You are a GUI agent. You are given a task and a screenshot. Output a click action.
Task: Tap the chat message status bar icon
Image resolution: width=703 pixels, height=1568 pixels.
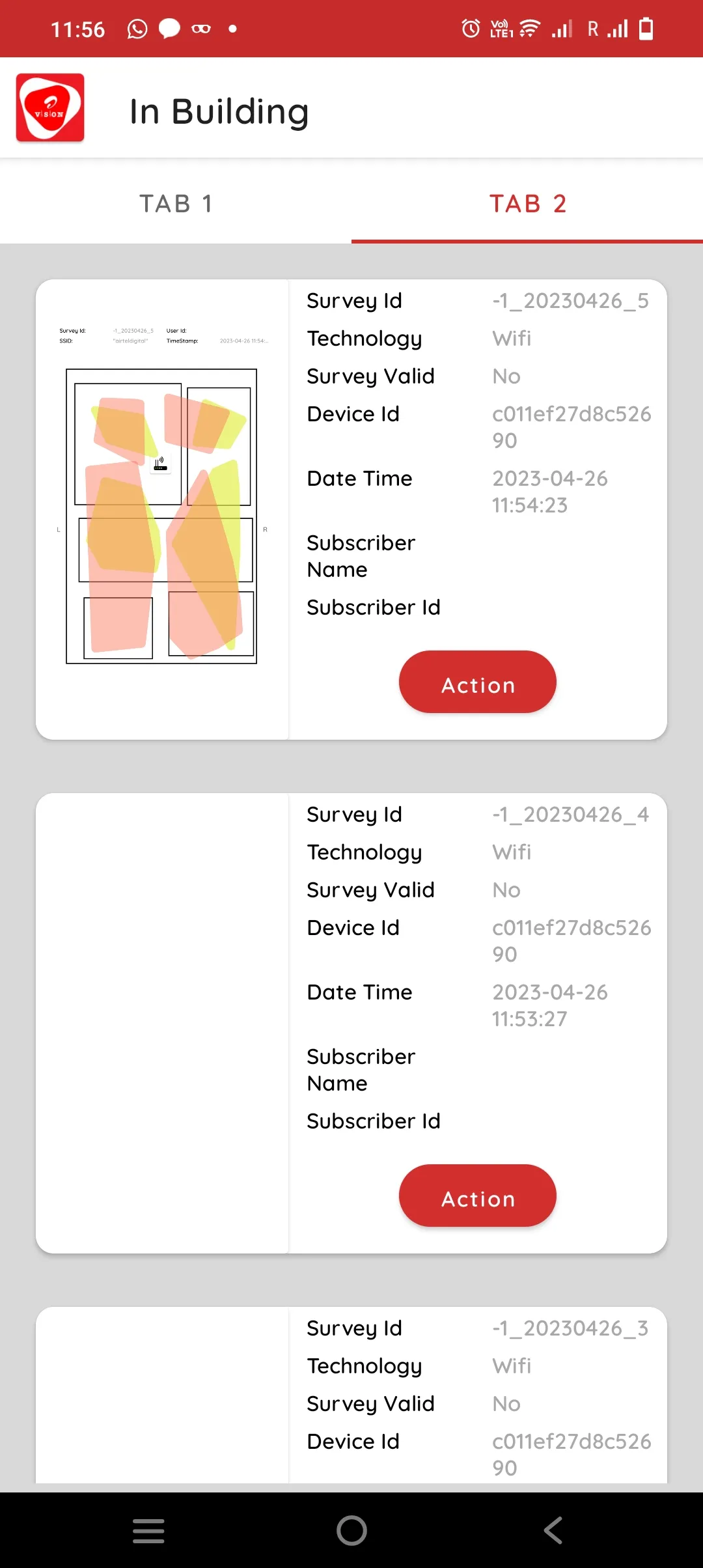coord(169,28)
